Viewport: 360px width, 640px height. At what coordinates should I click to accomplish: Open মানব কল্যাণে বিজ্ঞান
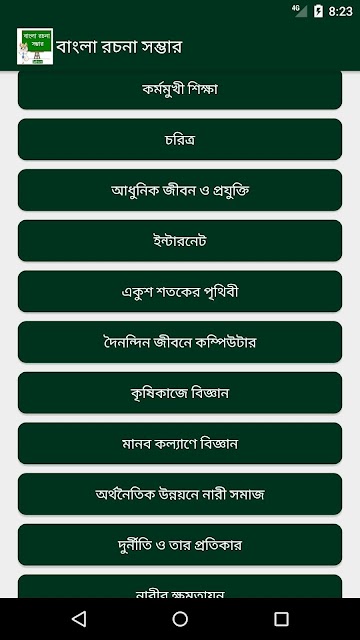coord(180,443)
